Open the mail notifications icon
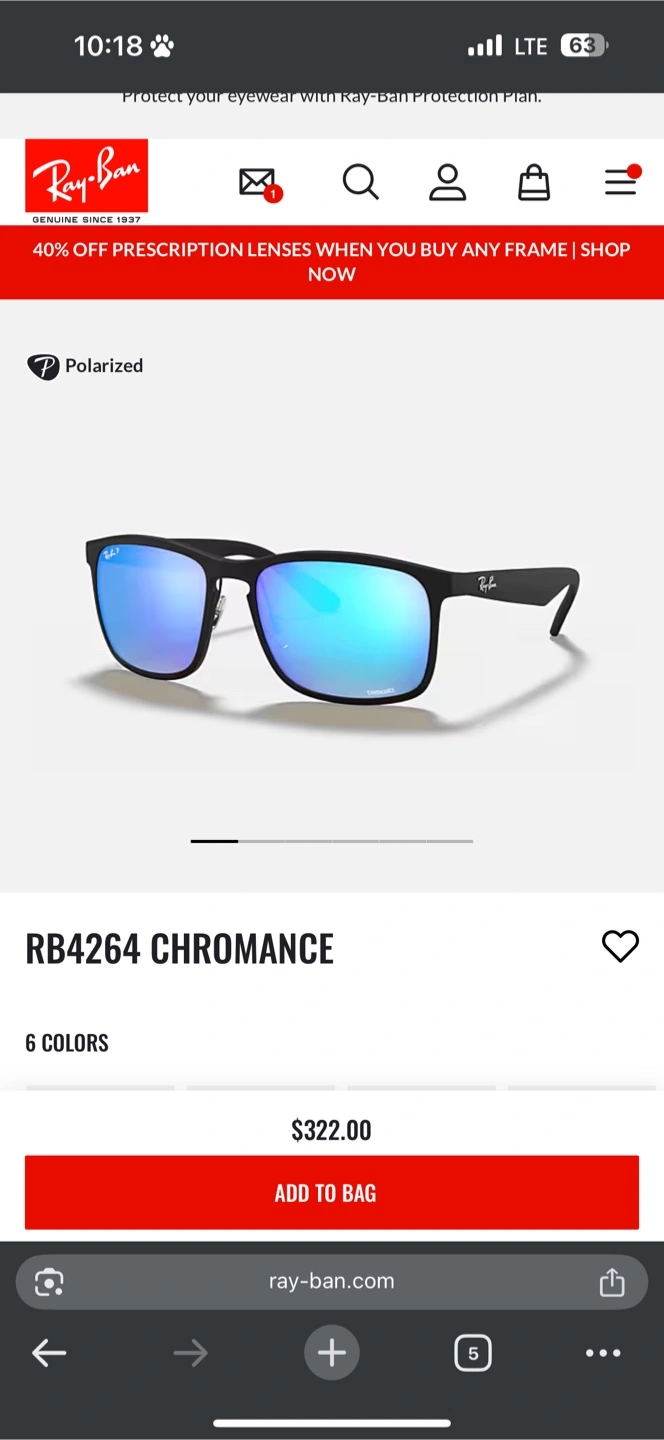This screenshot has width=664, height=1440. point(260,184)
